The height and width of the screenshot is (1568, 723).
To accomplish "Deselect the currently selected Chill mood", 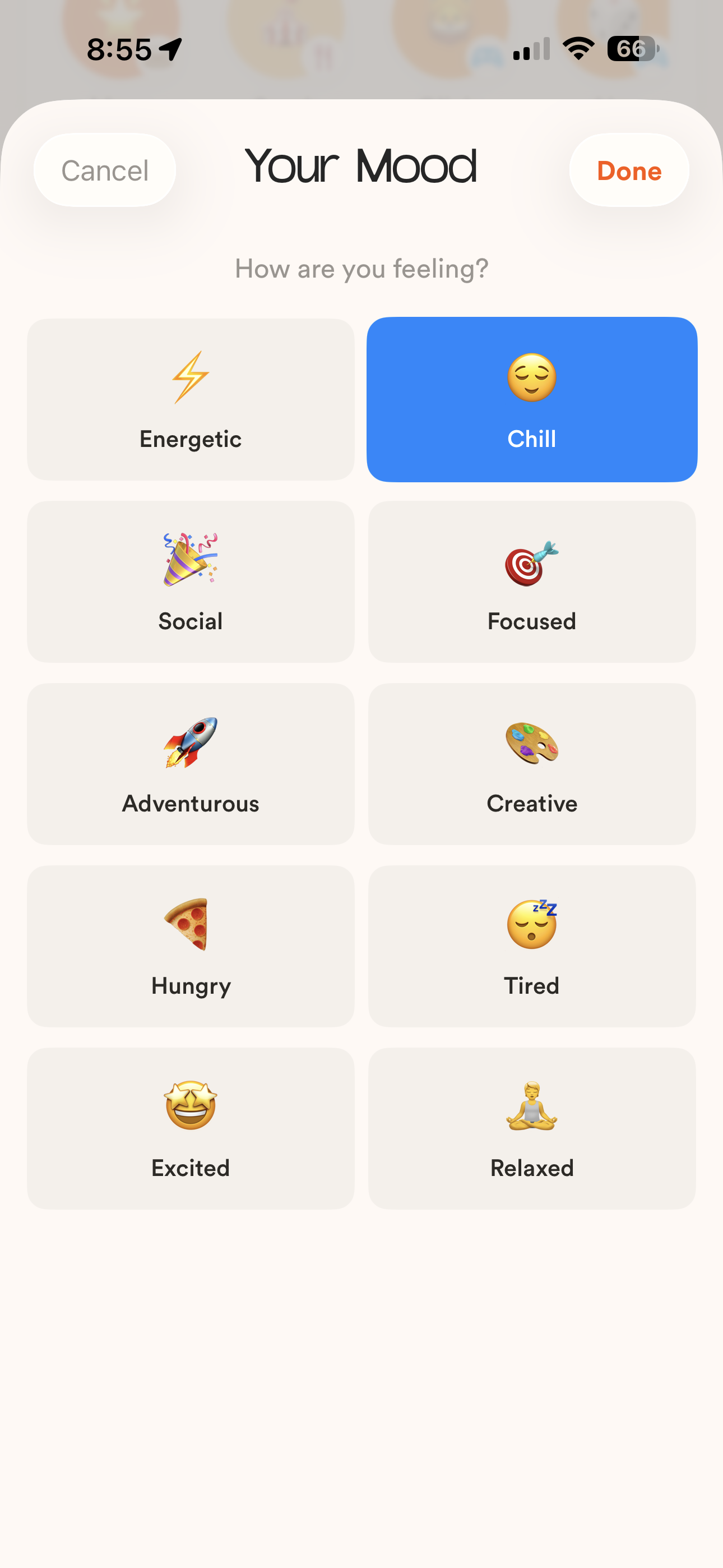I will (532, 399).
